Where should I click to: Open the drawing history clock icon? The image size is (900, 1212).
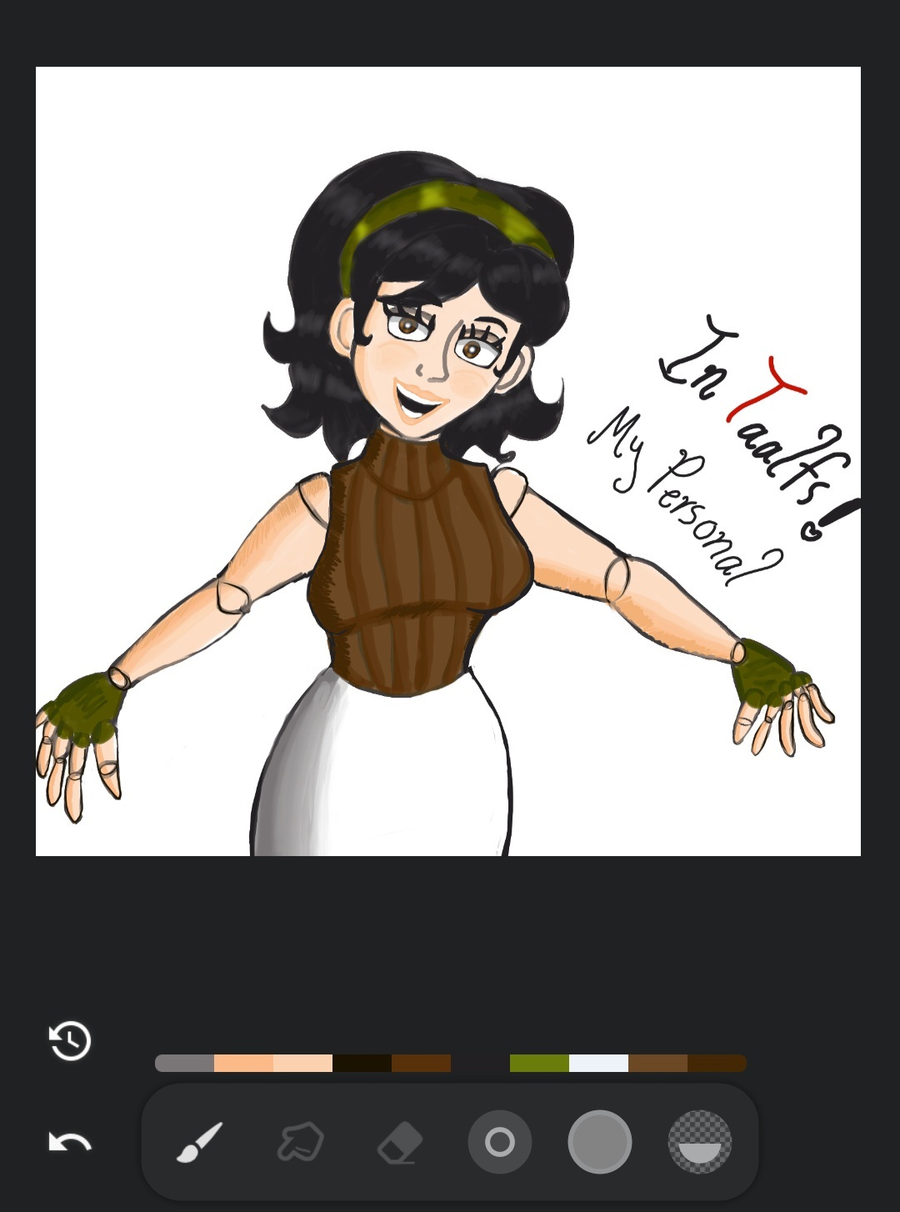pyautogui.click(x=70, y=1041)
